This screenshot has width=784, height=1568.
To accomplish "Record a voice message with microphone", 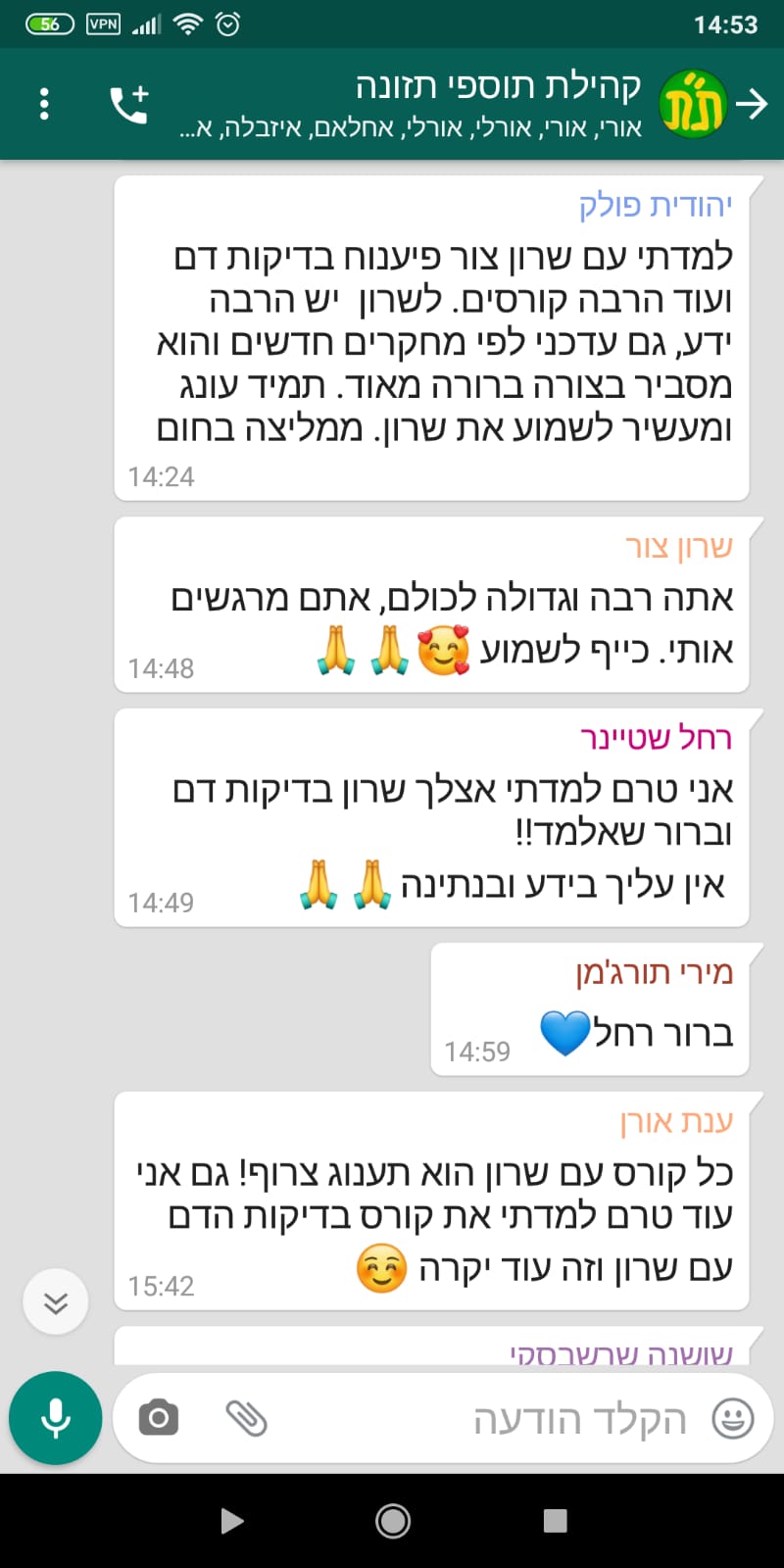I will coord(56,1418).
